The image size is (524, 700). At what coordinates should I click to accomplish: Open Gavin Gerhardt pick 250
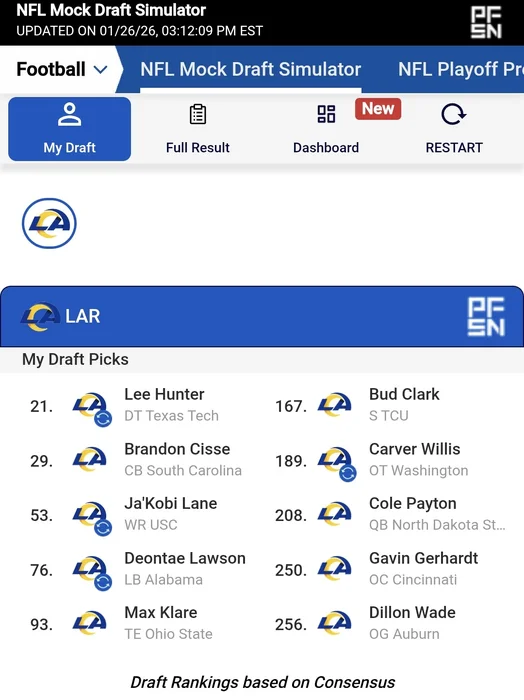pyautogui.click(x=388, y=569)
